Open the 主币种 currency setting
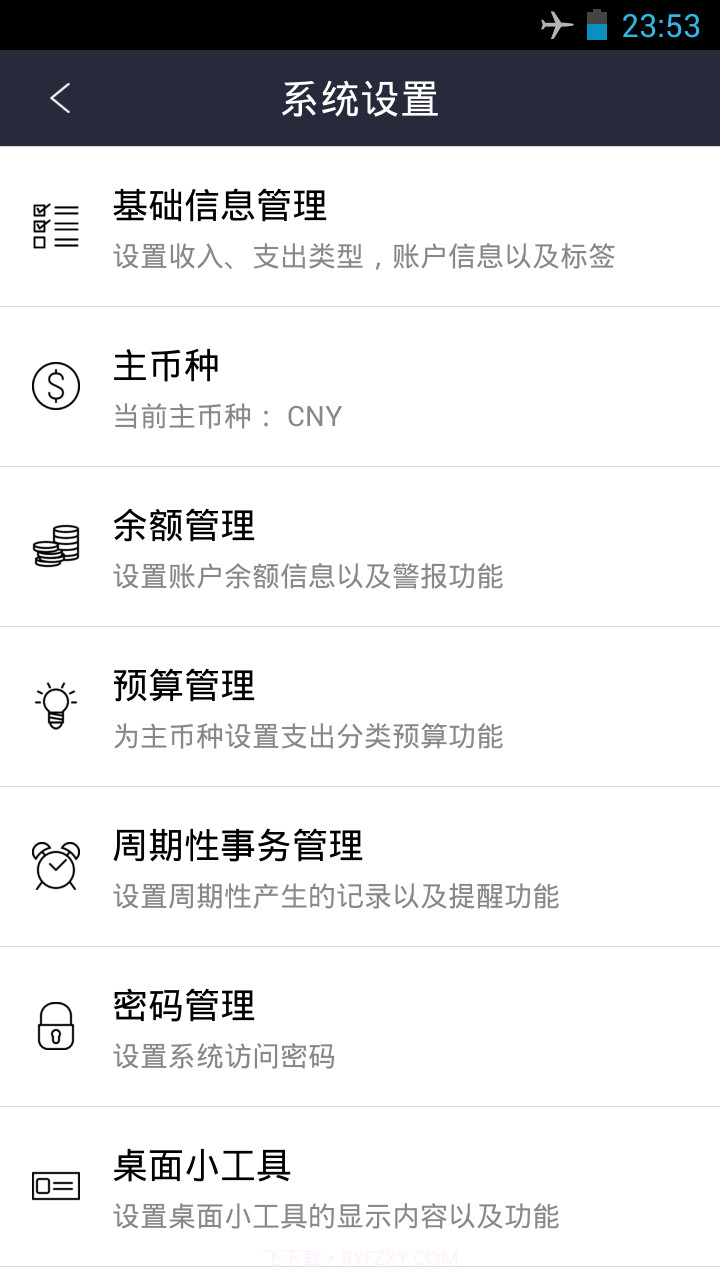This screenshot has height=1280, width=720. point(360,385)
